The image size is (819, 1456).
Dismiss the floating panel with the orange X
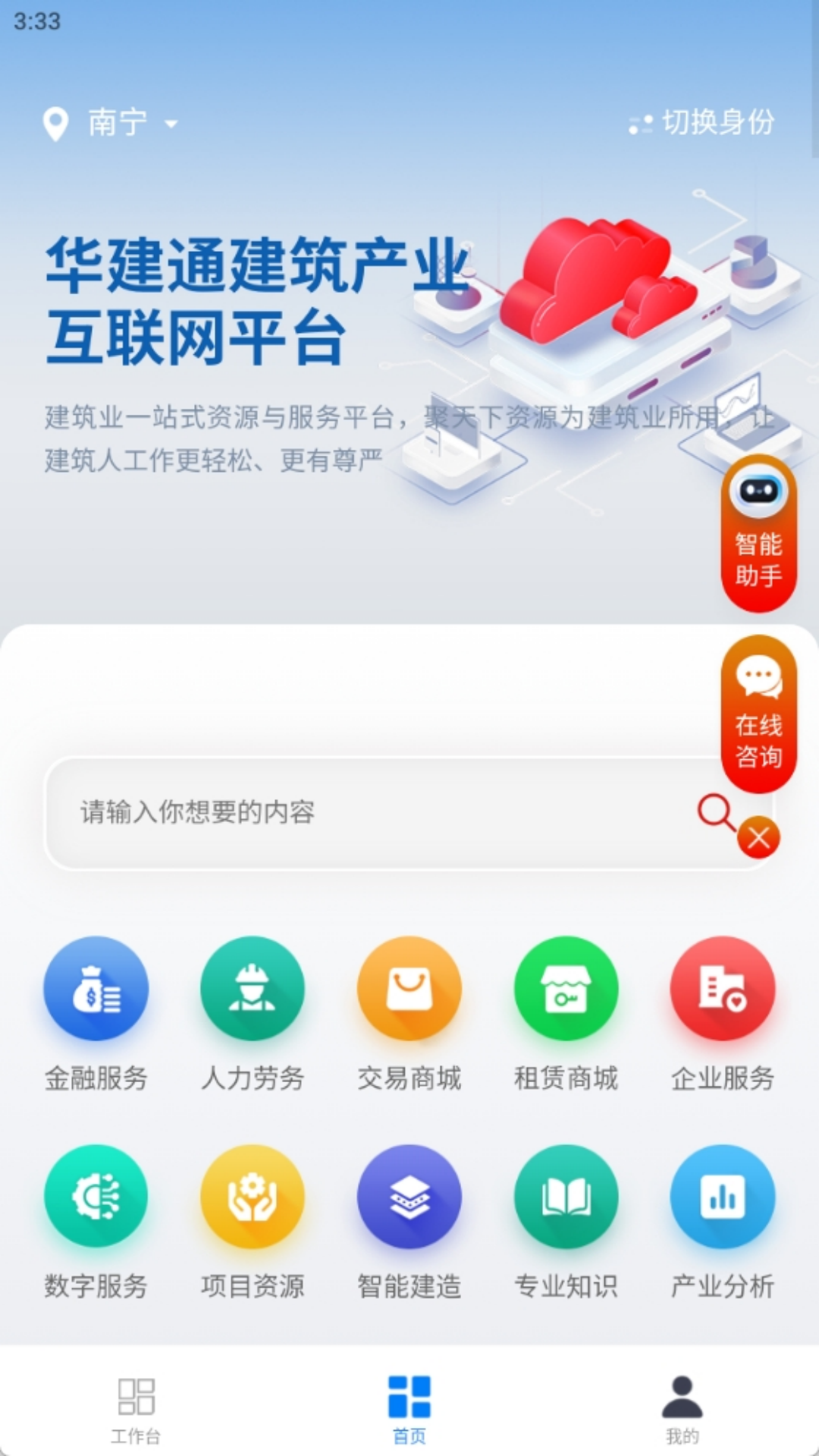click(758, 838)
